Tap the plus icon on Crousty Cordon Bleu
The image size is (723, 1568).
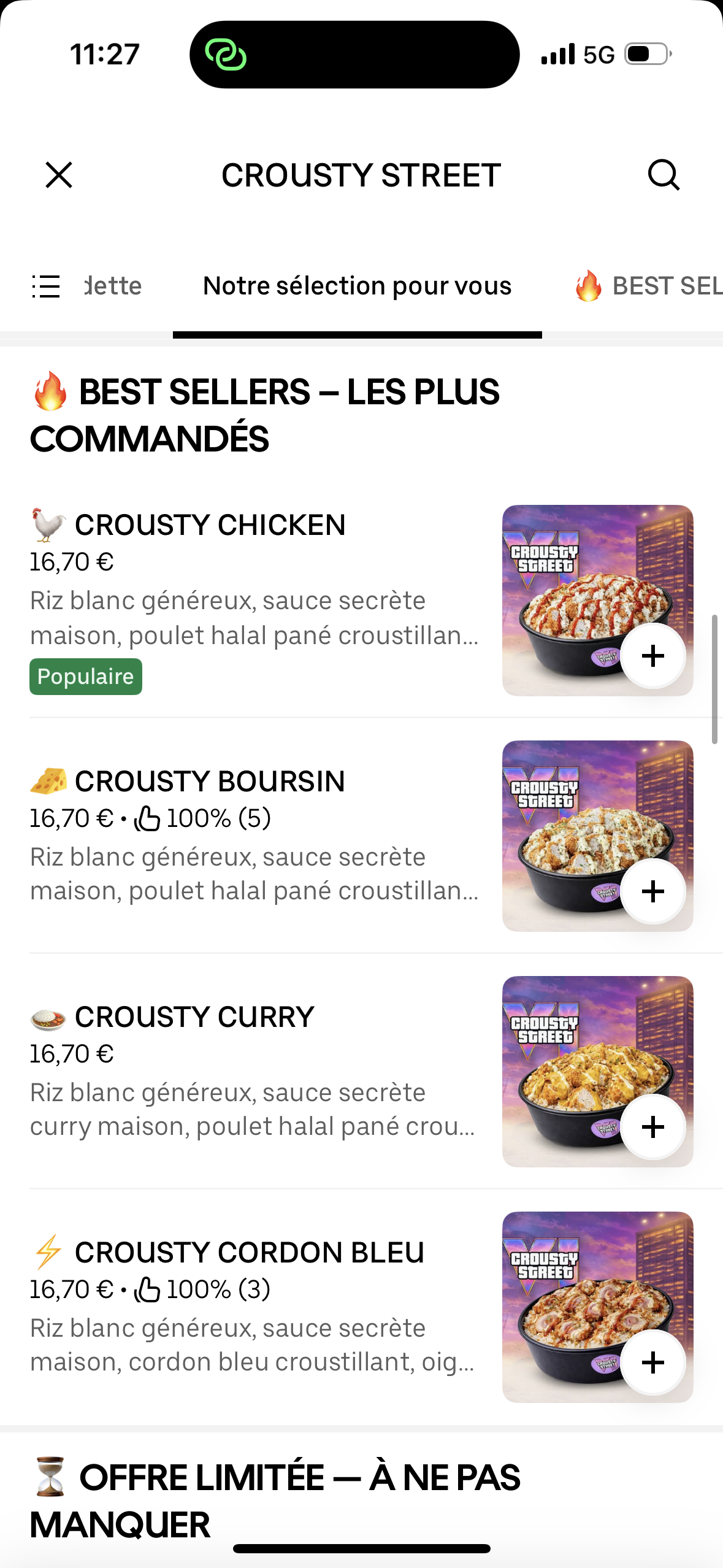point(652,1361)
